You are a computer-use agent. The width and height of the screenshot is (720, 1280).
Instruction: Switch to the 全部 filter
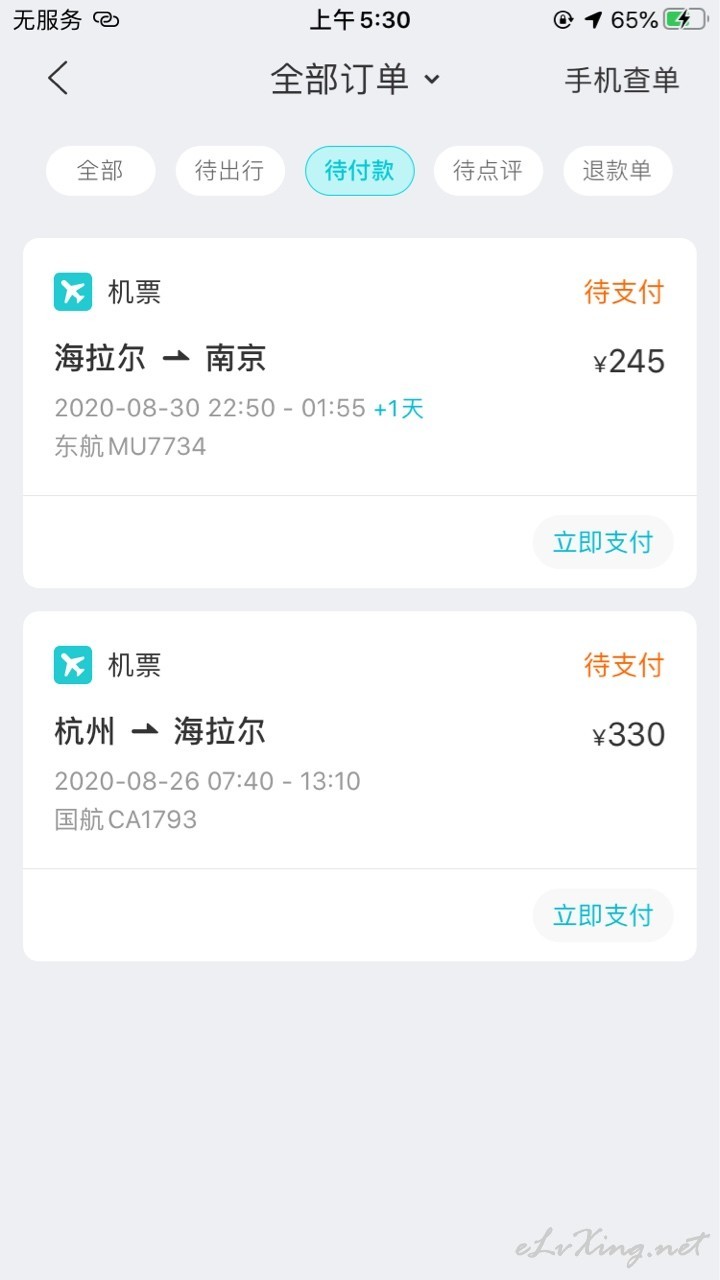tap(100, 171)
